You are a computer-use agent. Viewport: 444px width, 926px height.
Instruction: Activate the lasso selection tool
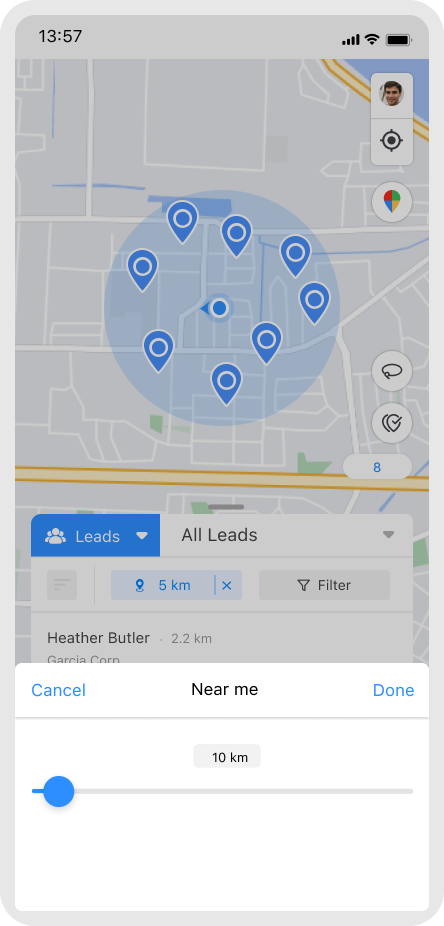tap(391, 371)
